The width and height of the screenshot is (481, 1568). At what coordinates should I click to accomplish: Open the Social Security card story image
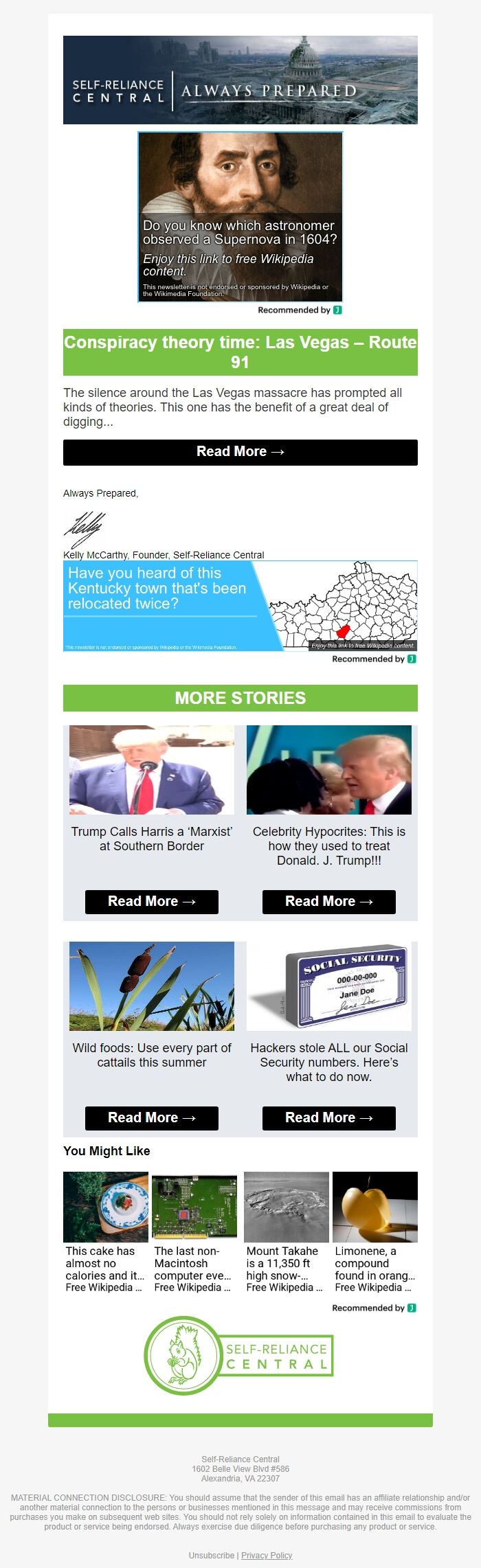pos(328,986)
